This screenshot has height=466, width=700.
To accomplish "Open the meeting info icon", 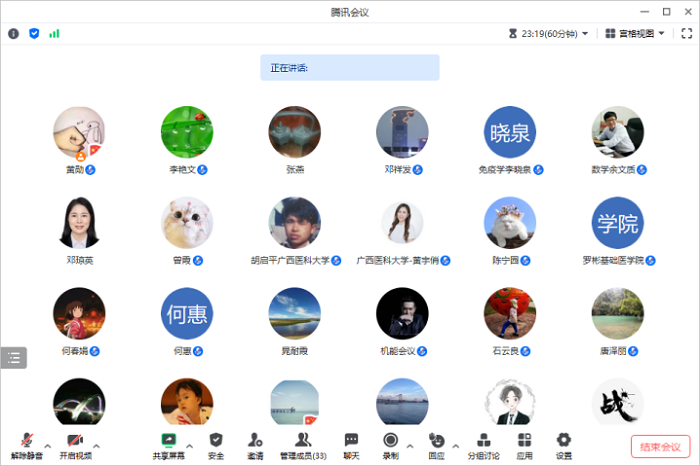I will pos(13,33).
